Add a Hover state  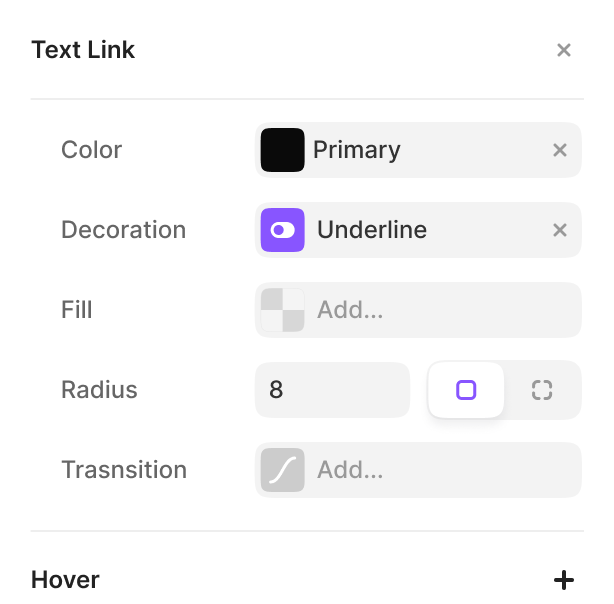click(564, 580)
